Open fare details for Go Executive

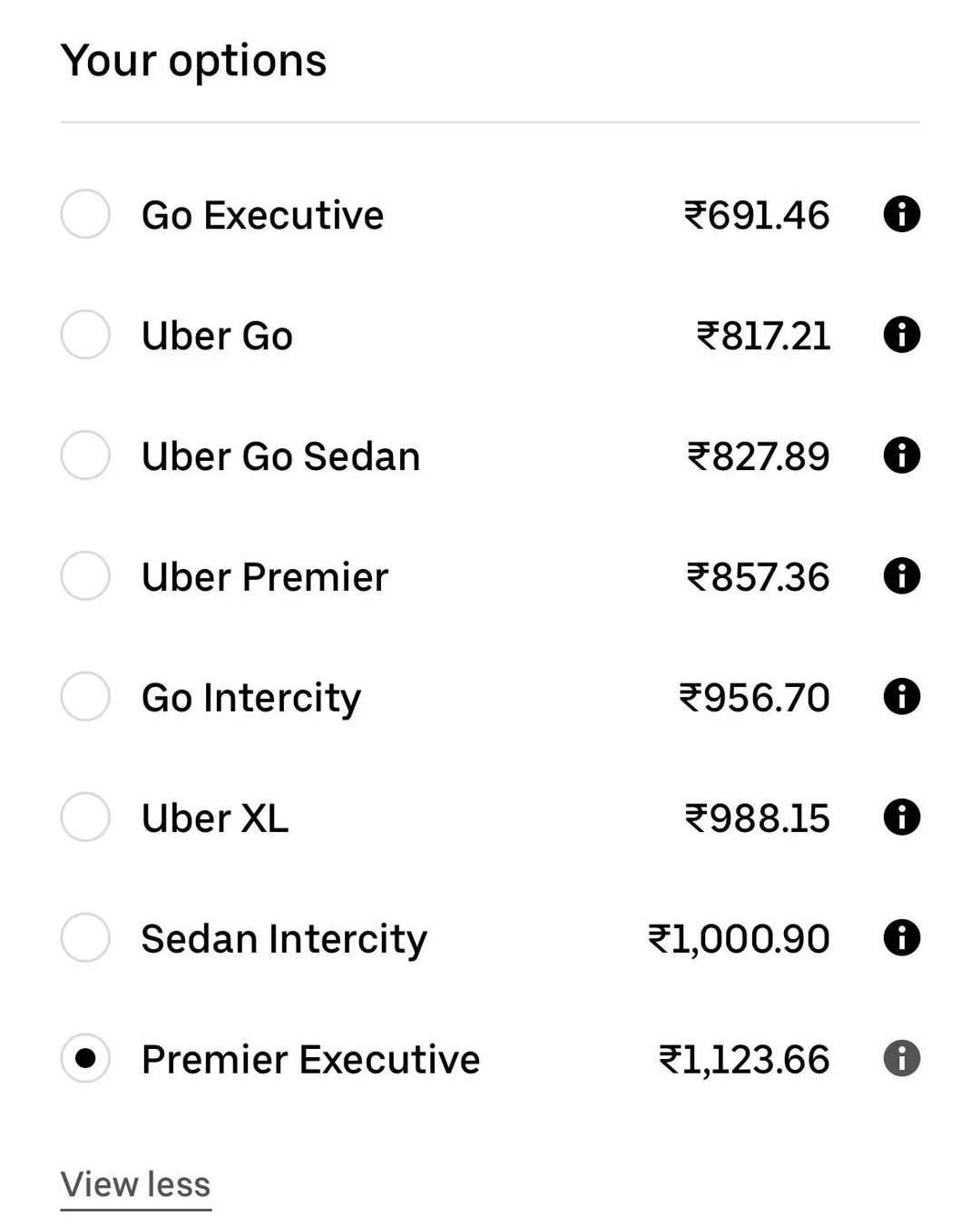(x=902, y=214)
